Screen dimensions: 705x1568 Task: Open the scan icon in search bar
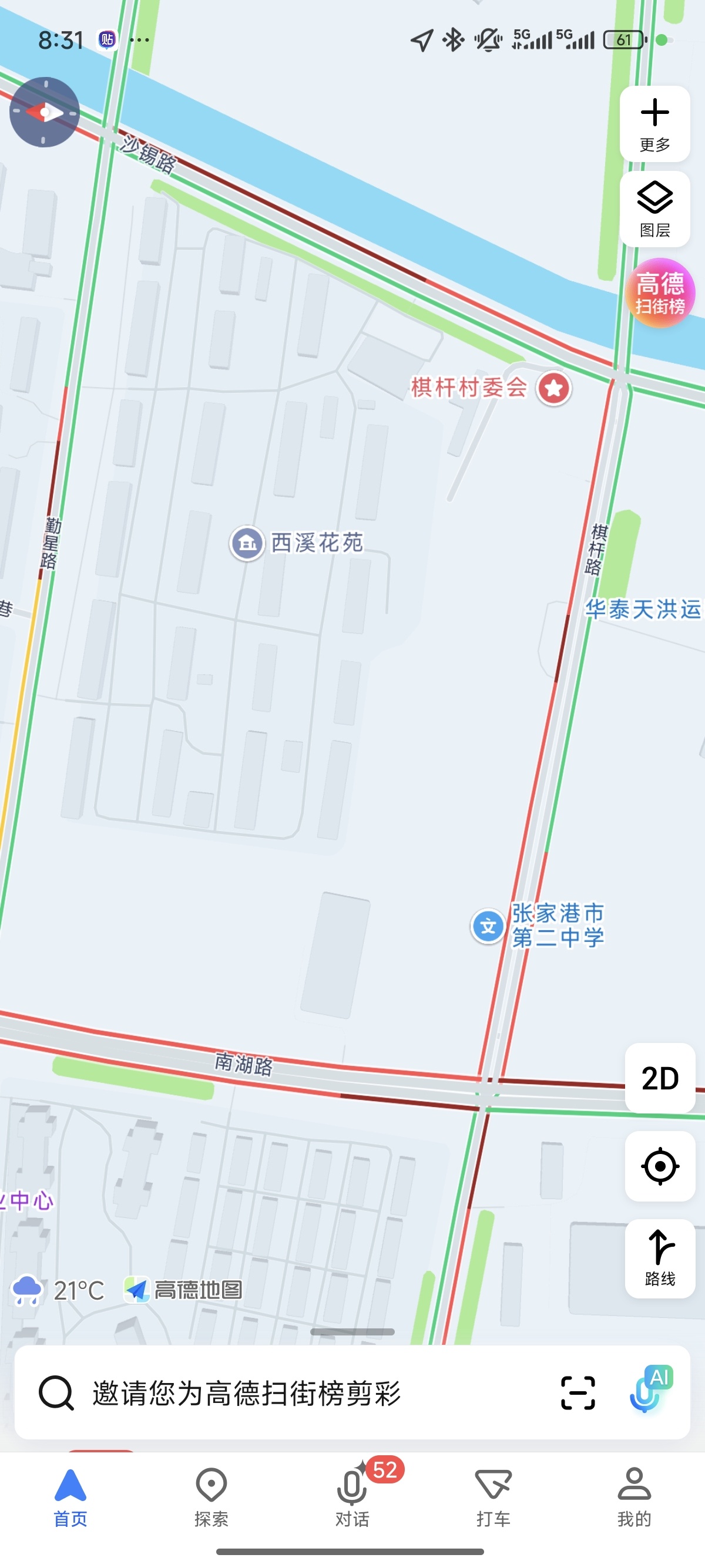[x=577, y=1392]
